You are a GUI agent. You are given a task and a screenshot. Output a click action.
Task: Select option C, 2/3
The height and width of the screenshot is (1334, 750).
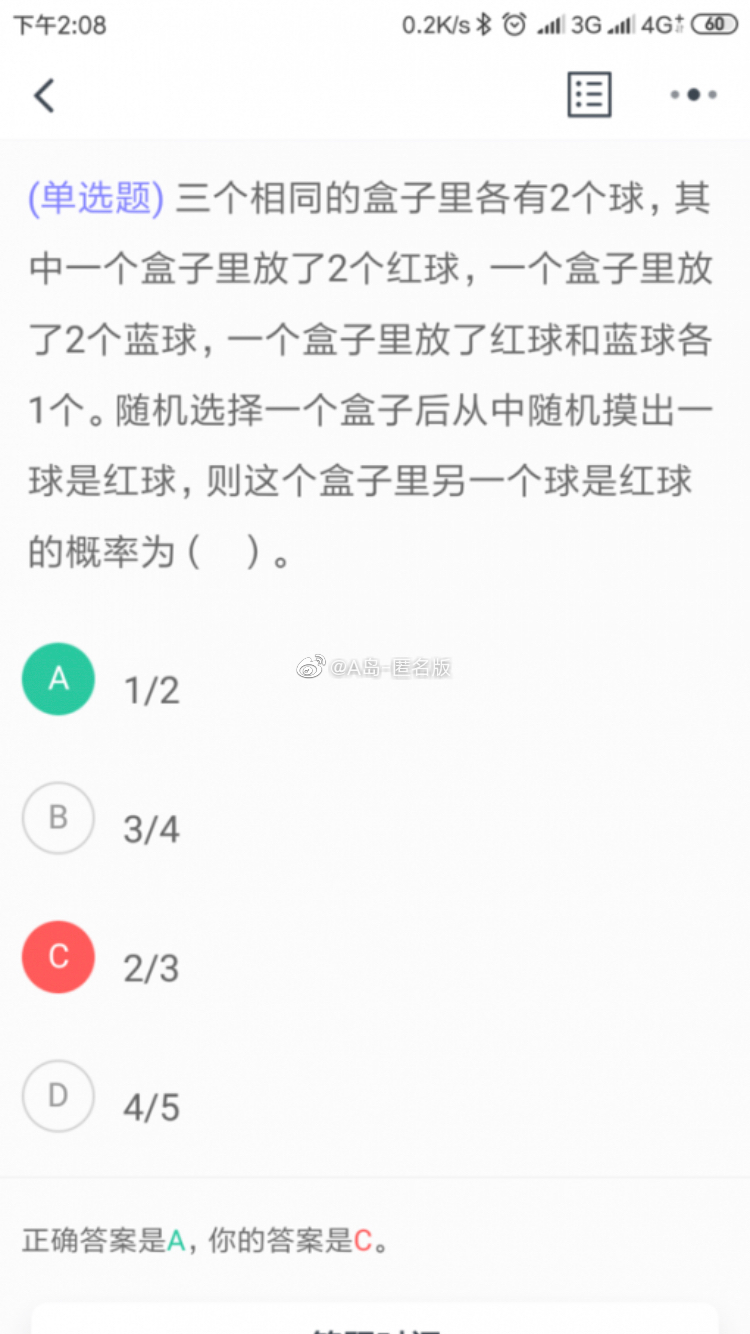(x=59, y=957)
